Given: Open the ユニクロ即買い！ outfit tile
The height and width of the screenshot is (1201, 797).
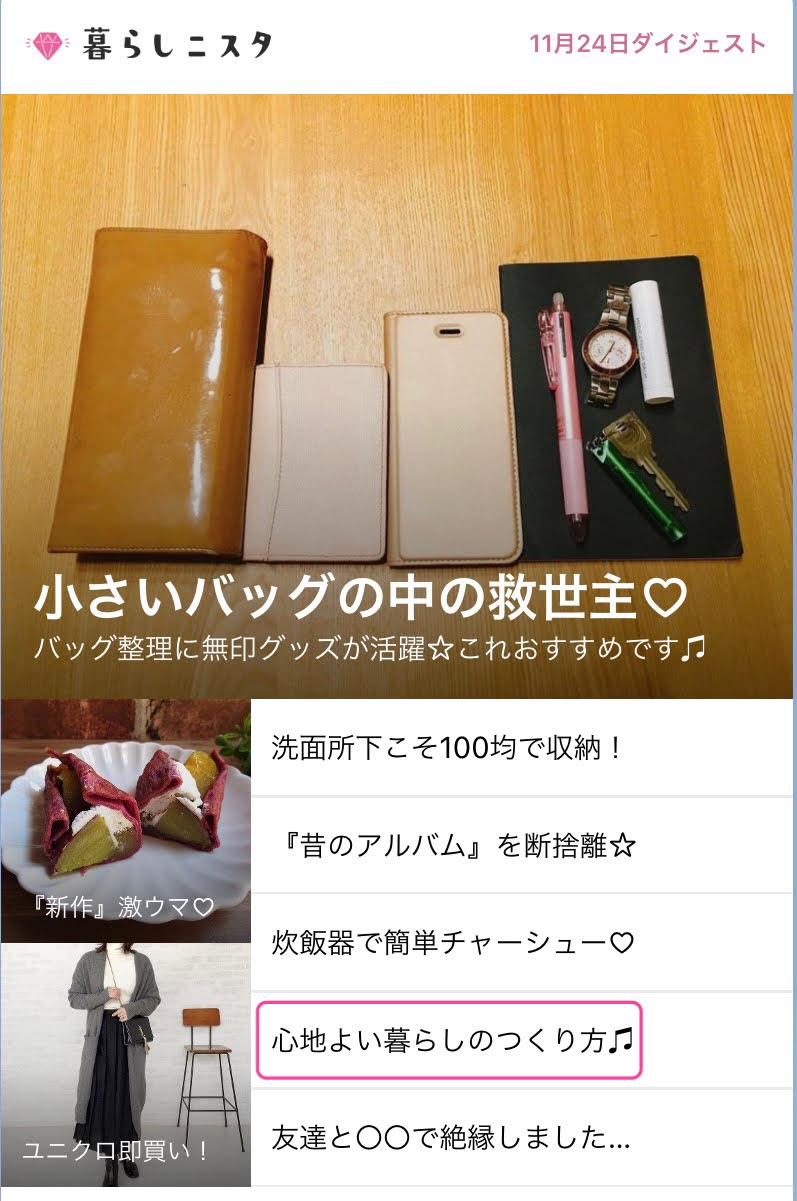Looking at the screenshot, I should [x=125, y=1065].
